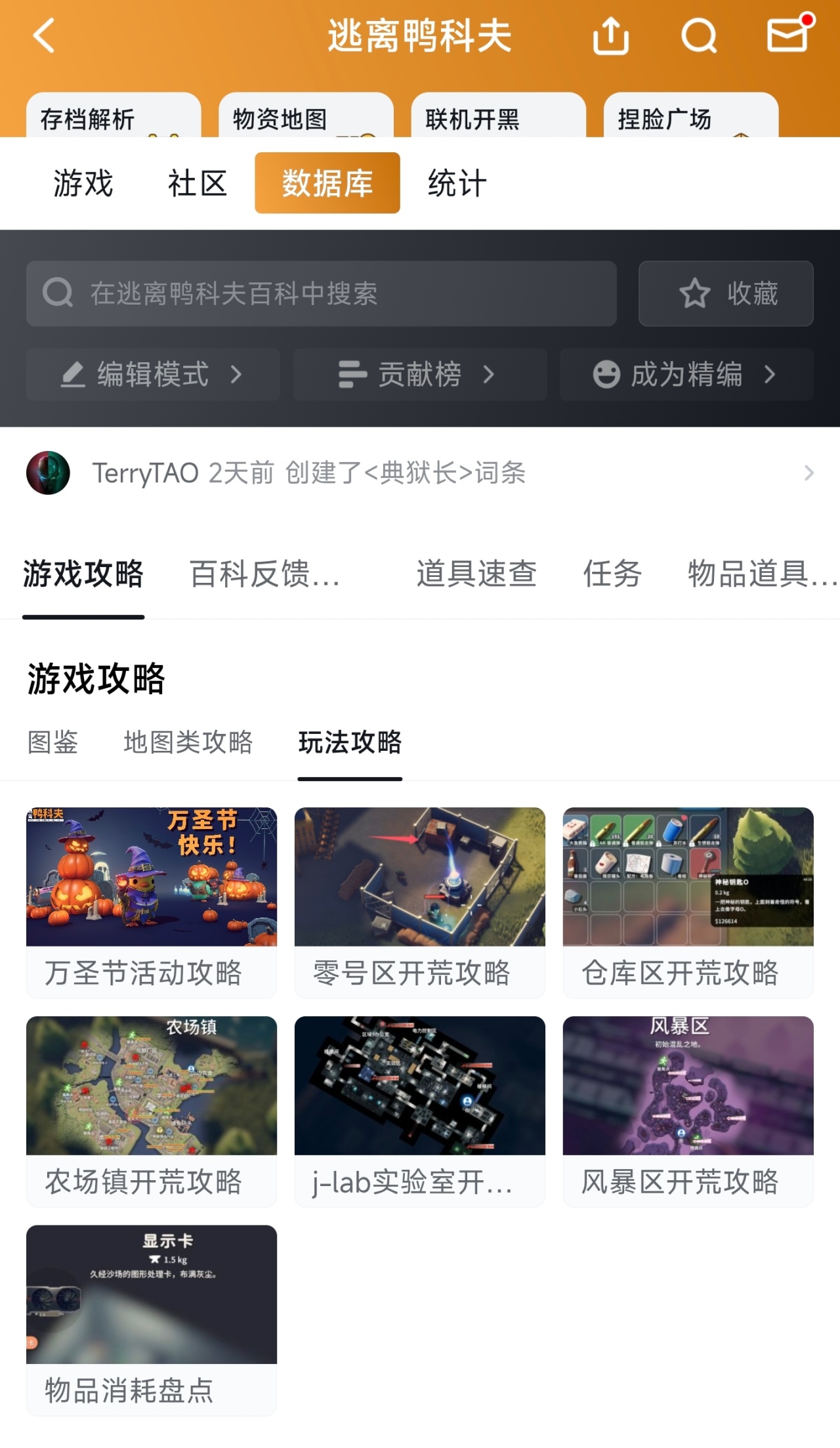Switch to the 社区 tab

tap(197, 183)
